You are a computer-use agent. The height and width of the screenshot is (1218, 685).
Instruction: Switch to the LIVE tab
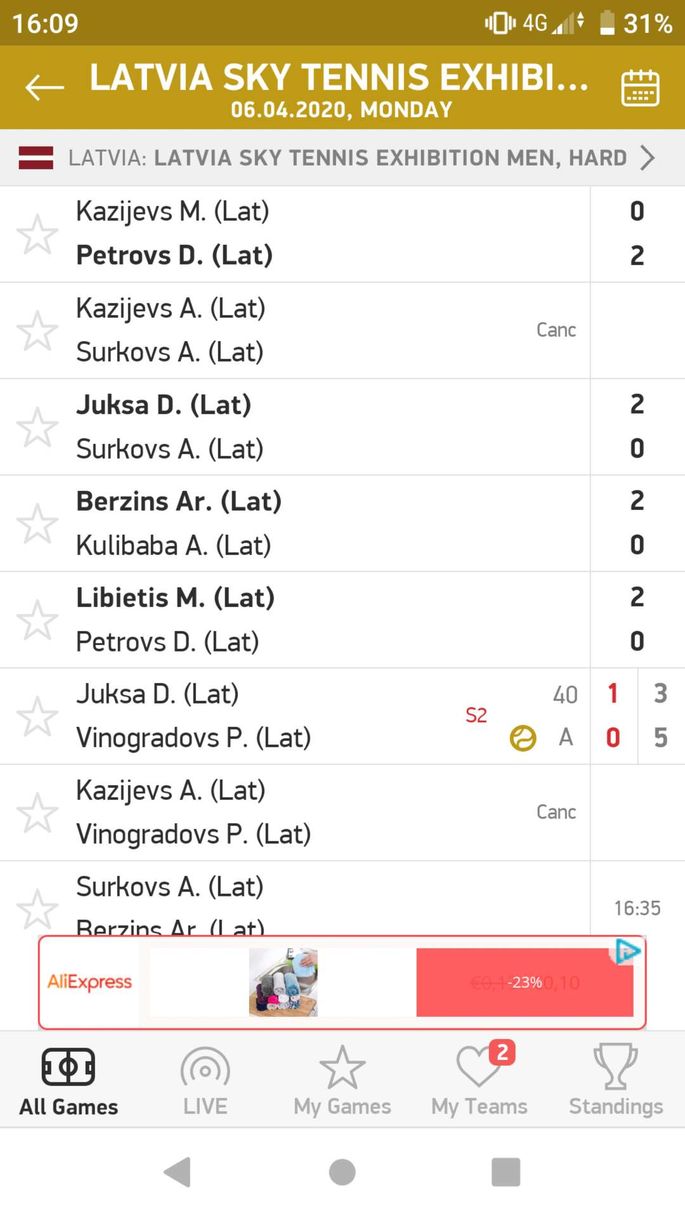[x=205, y=1080]
